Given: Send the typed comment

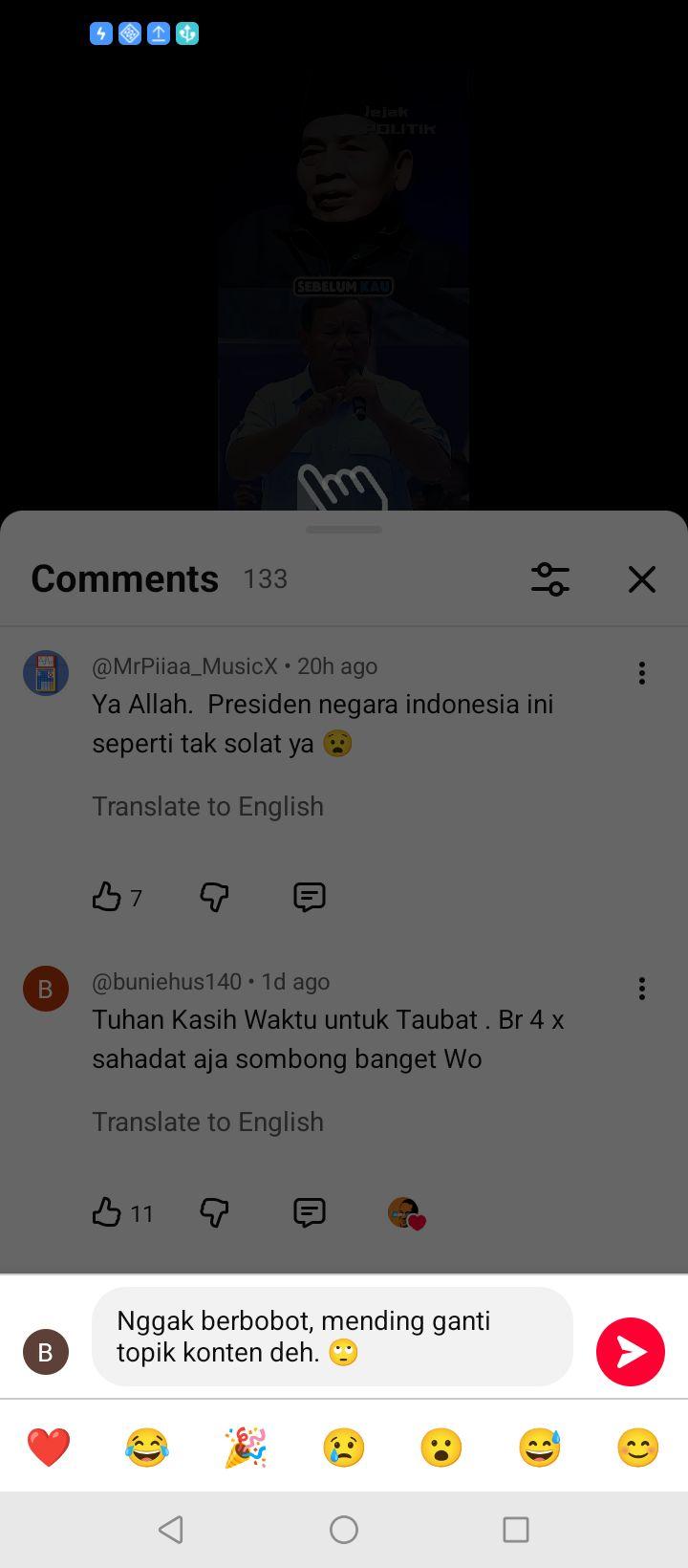Looking at the screenshot, I should 631,1351.
